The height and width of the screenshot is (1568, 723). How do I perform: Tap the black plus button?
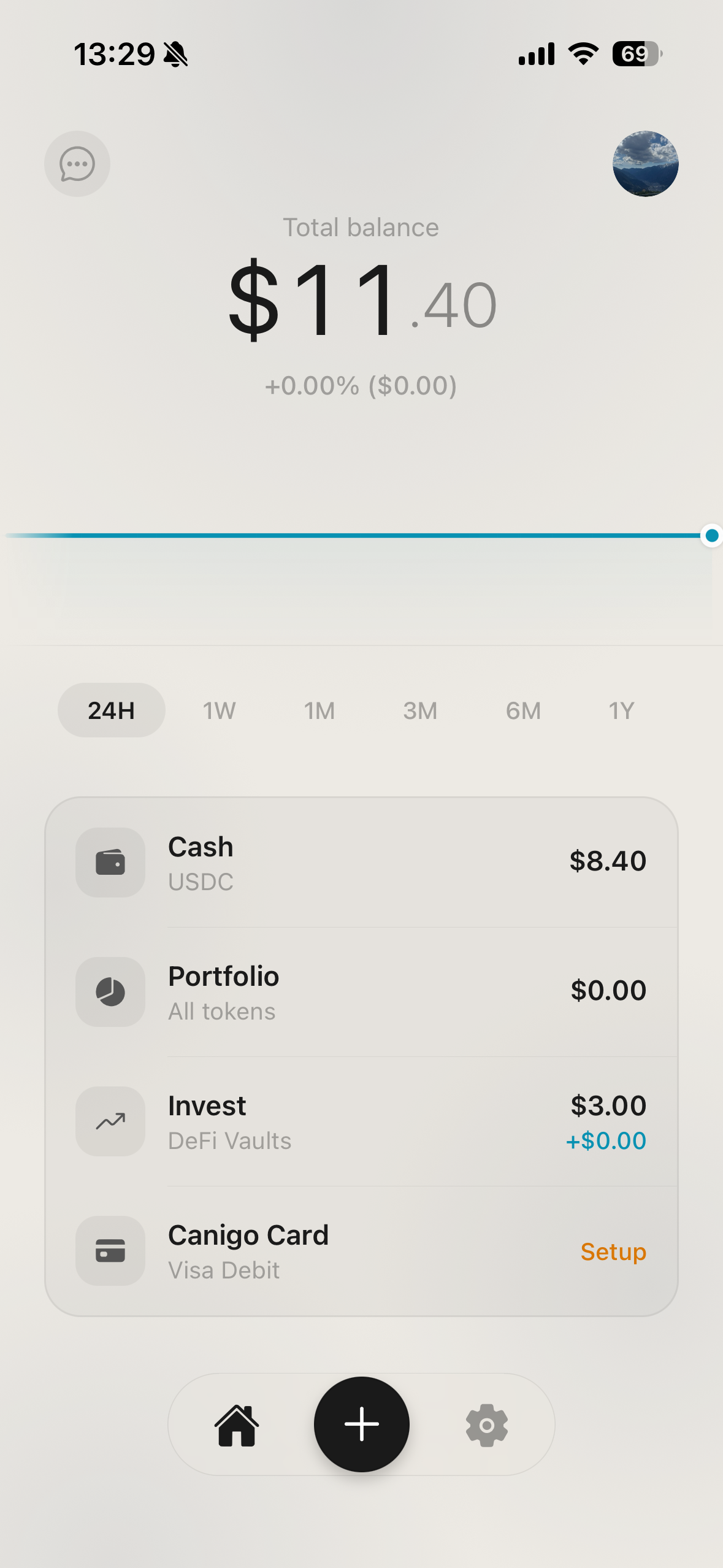click(x=362, y=1424)
